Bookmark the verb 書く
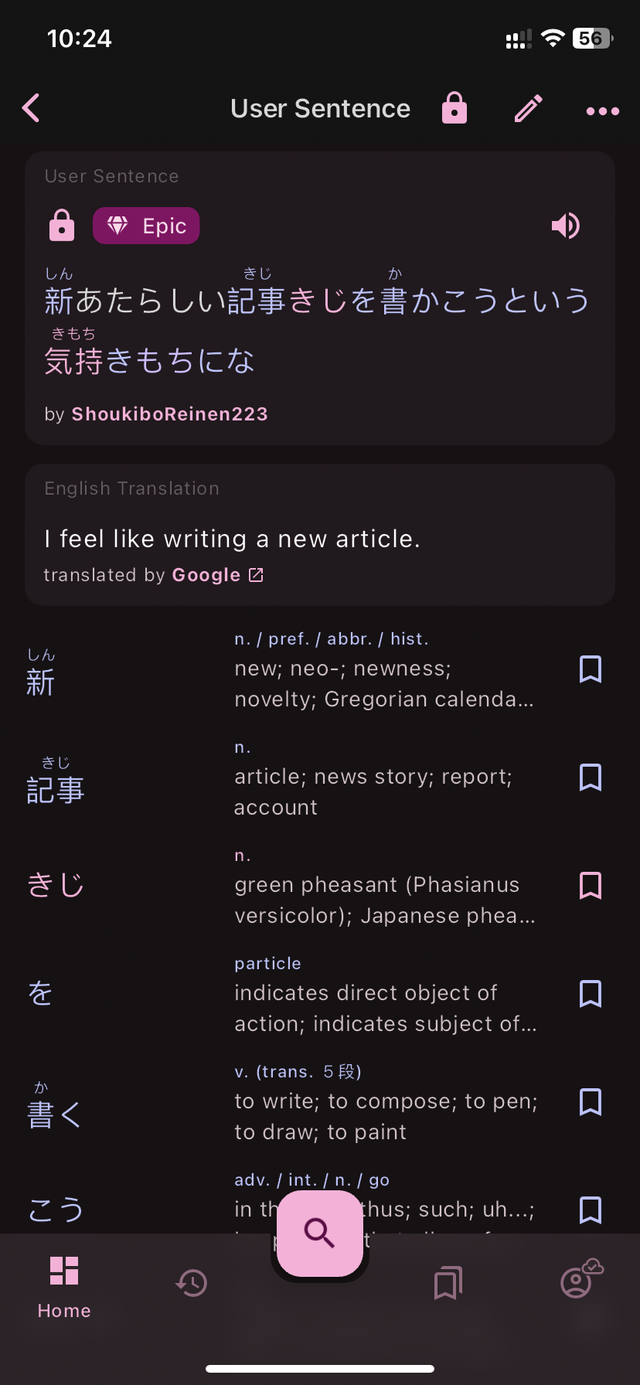This screenshot has width=640, height=1385. 590,1101
